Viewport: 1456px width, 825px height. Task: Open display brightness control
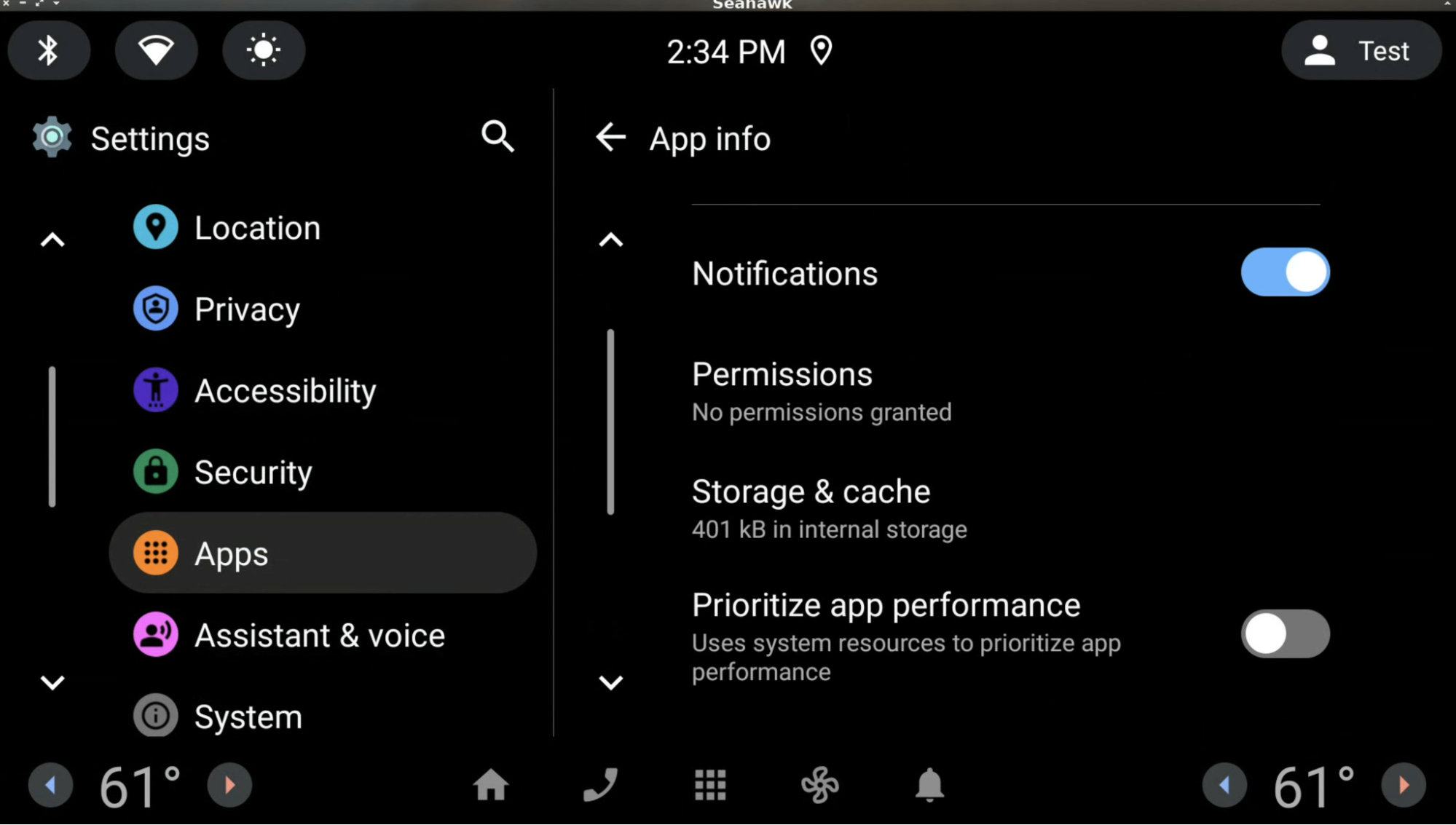(x=263, y=50)
